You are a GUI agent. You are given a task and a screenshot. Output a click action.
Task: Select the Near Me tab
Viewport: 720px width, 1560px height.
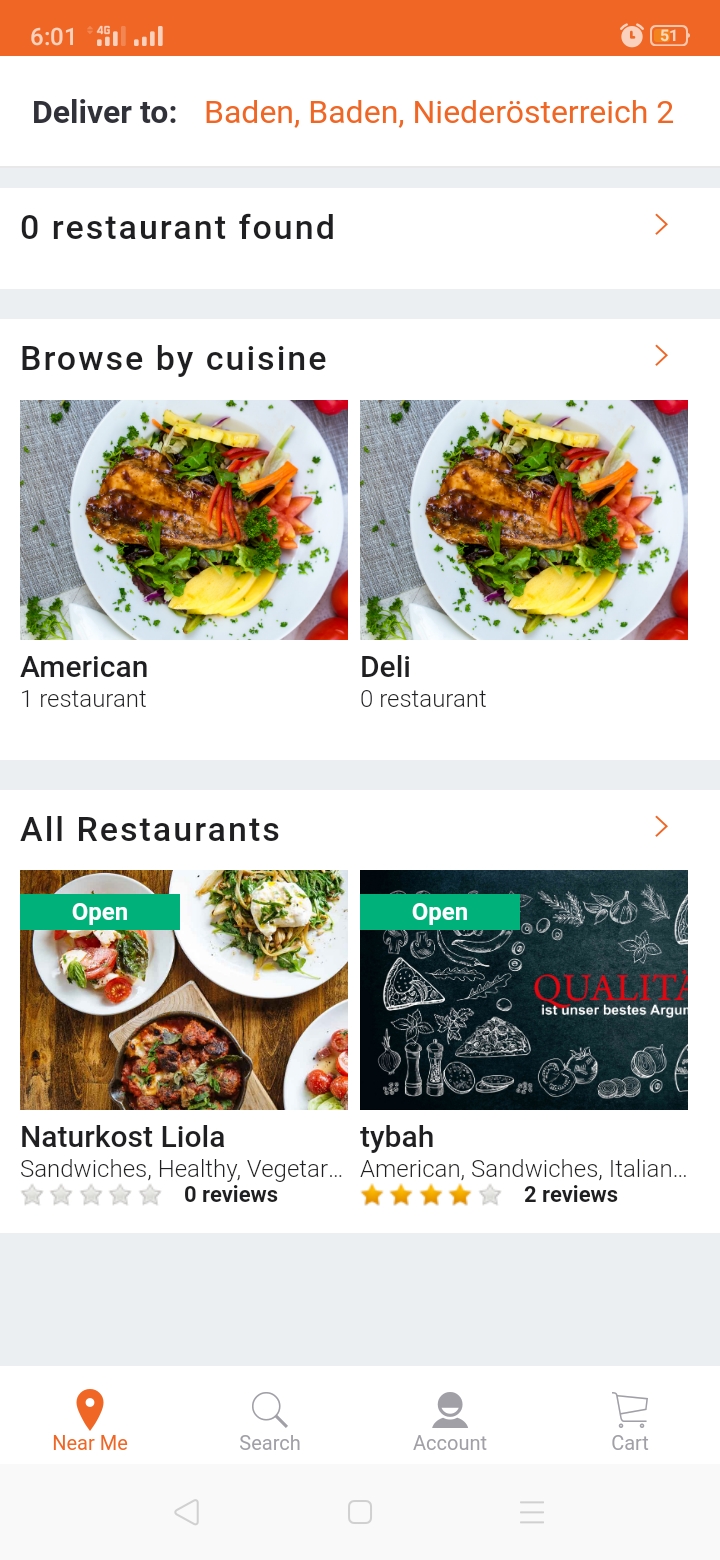pyautogui.click(x=90, y=1421)
